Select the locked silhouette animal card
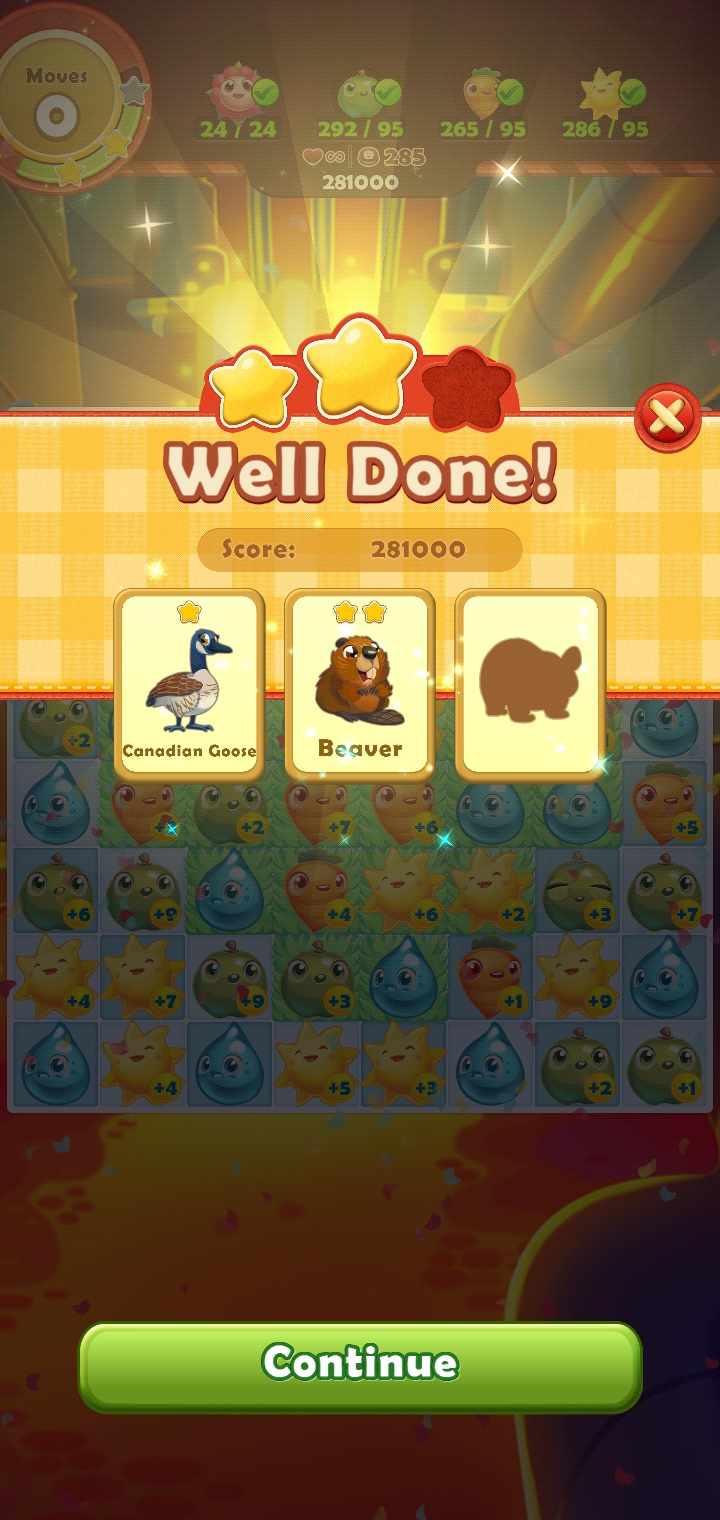The width and height of the screenshot is (720, 1520). [530, 684]
